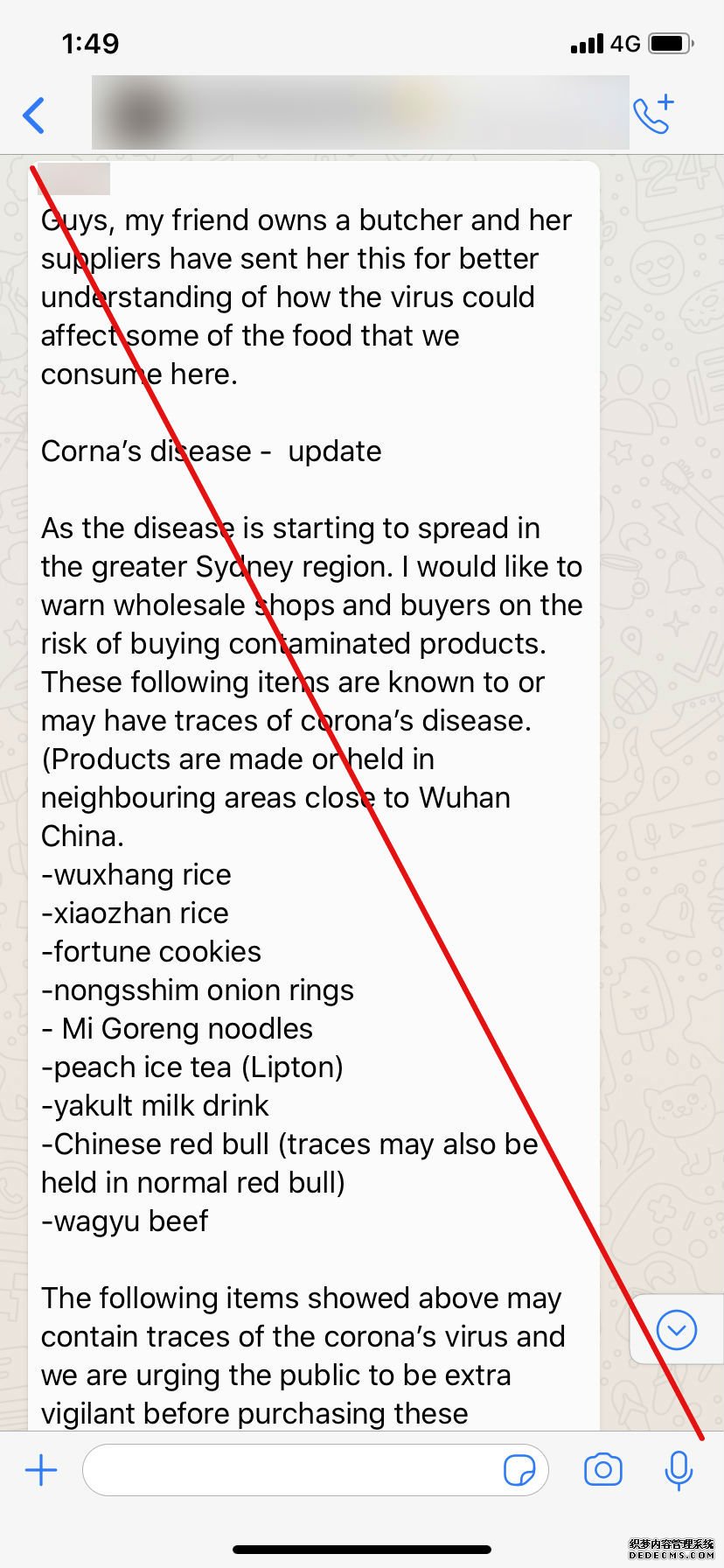This screenshot has width=724, height=1568.
Task: Open the attachment plus menu
Action: 41,1470
